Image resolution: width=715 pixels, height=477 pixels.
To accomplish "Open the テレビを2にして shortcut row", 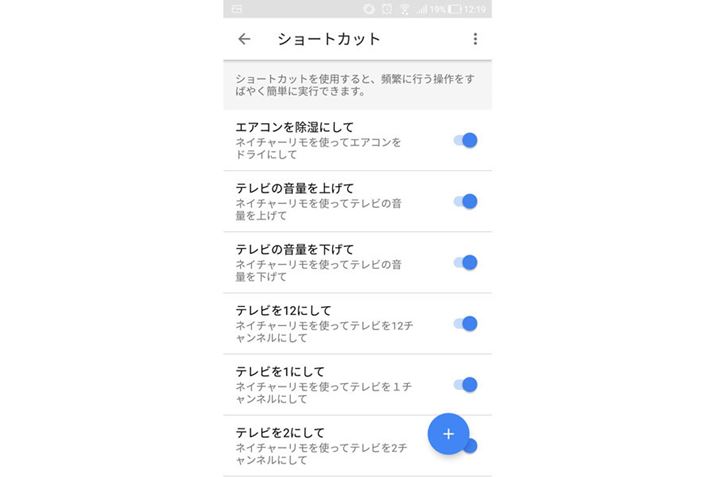I will pyautogui.click(x=320, y=446).
